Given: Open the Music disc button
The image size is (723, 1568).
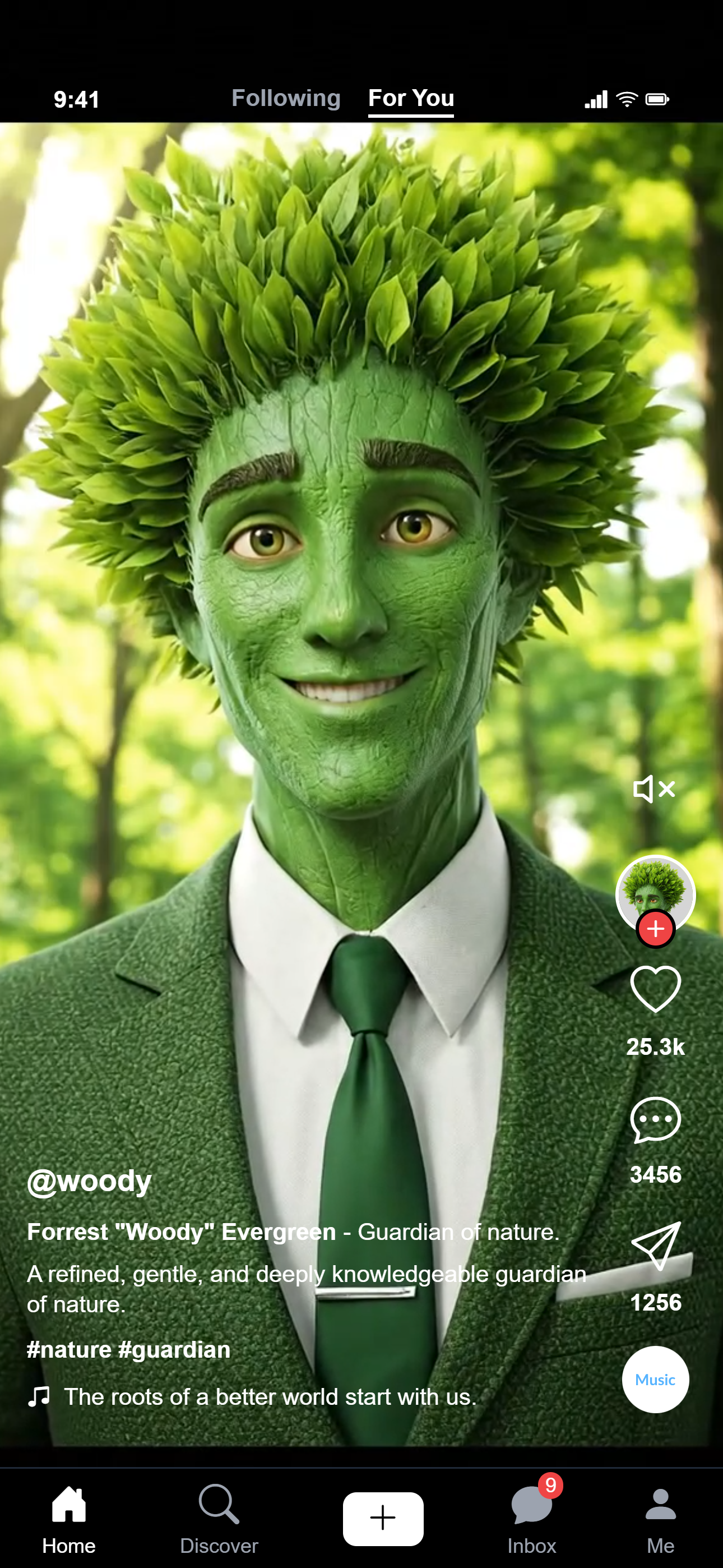Looking at the screenshot, I should tap(655, 1380).
